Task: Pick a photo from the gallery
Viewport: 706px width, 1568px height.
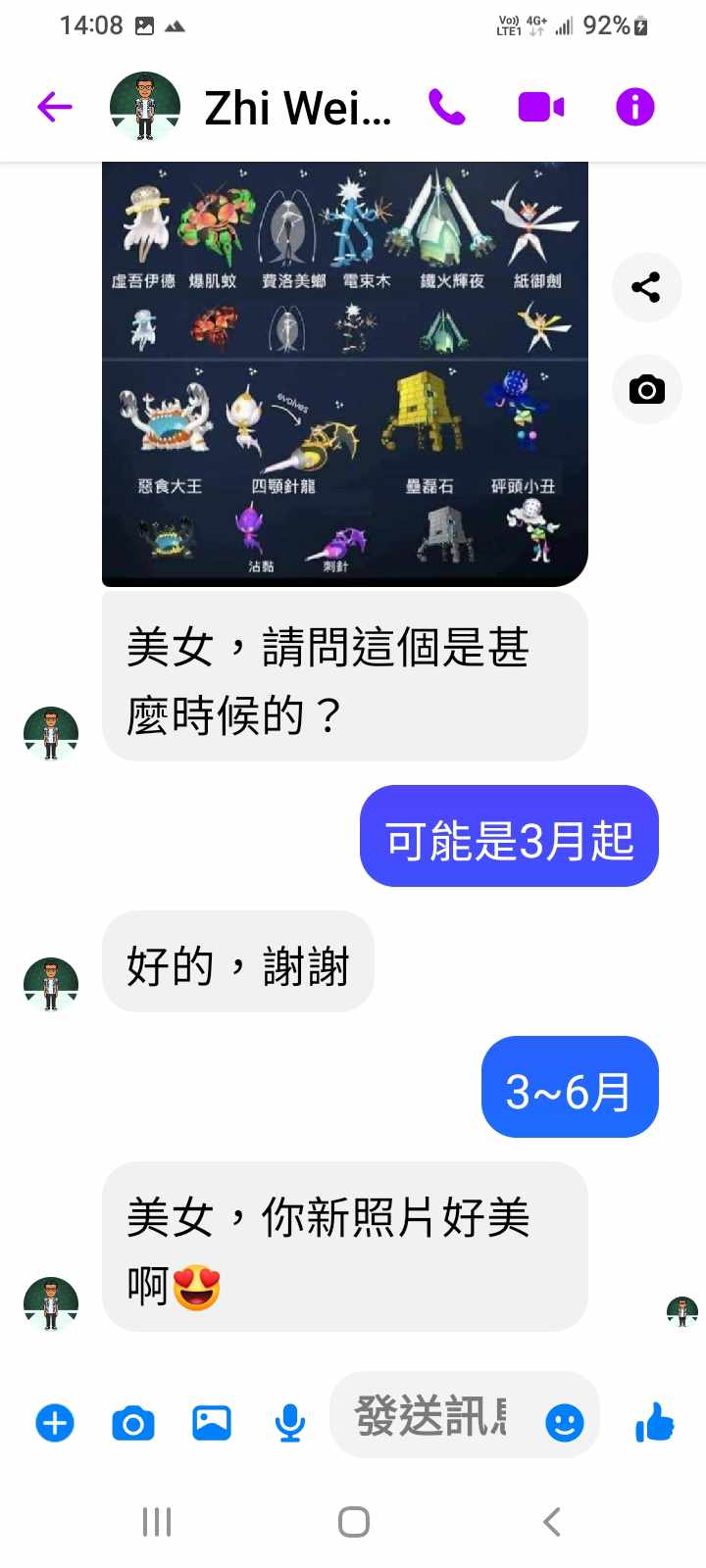Action: pyautogui.click(x=211, y=1422)
